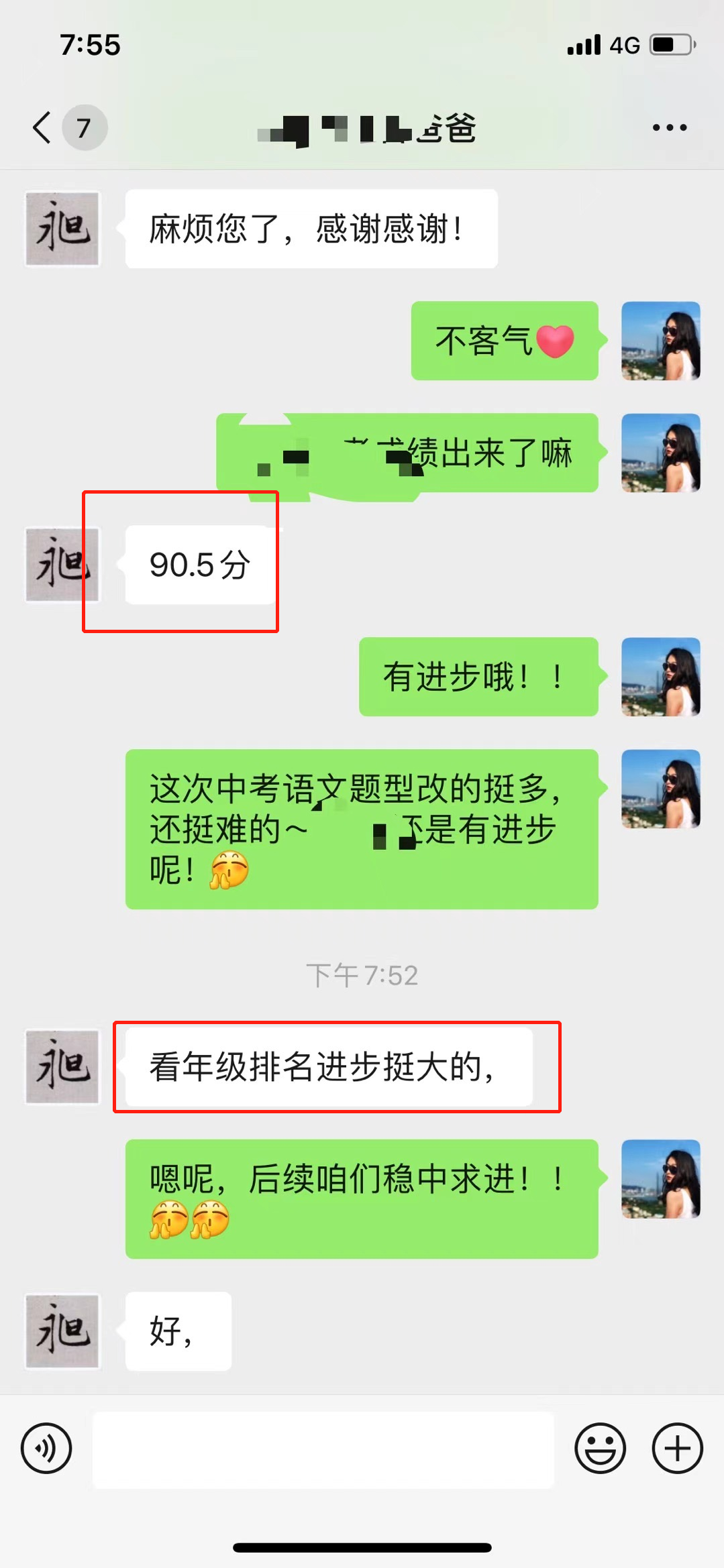This screenshot has height=1568, width=724.
Task: Open sender's avatar beside the 90.5分 message
Action: click(x=62, y=565)
